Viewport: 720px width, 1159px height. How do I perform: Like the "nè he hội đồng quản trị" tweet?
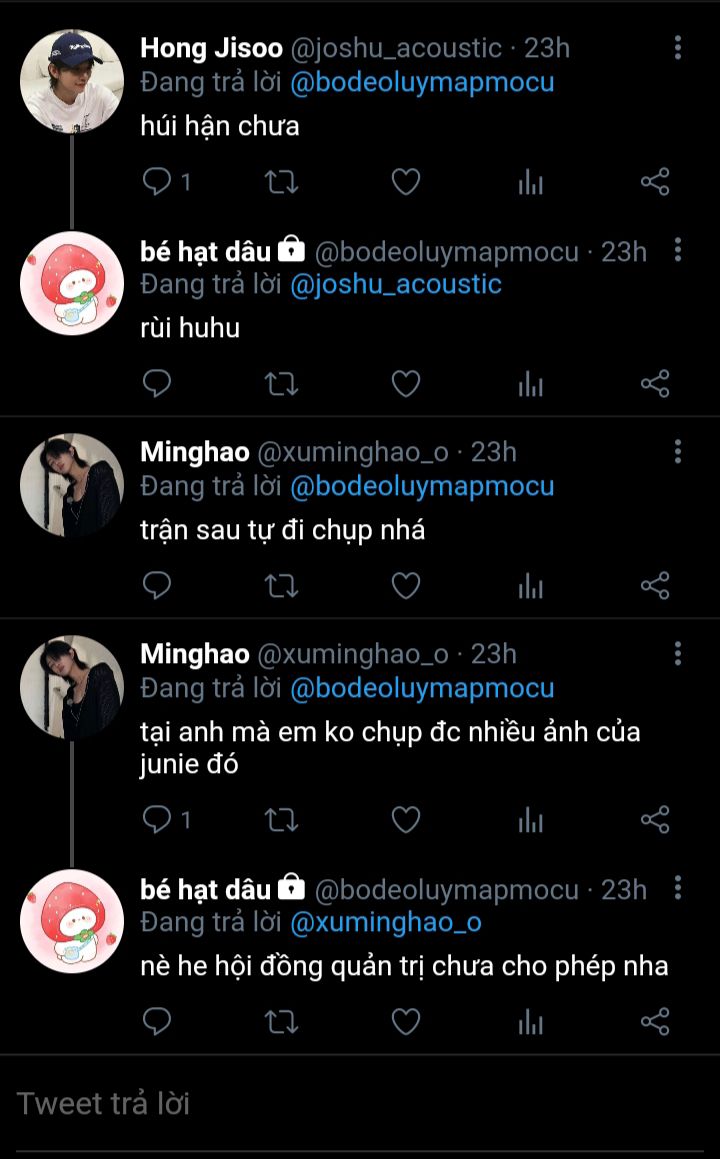pos(405,1022)
